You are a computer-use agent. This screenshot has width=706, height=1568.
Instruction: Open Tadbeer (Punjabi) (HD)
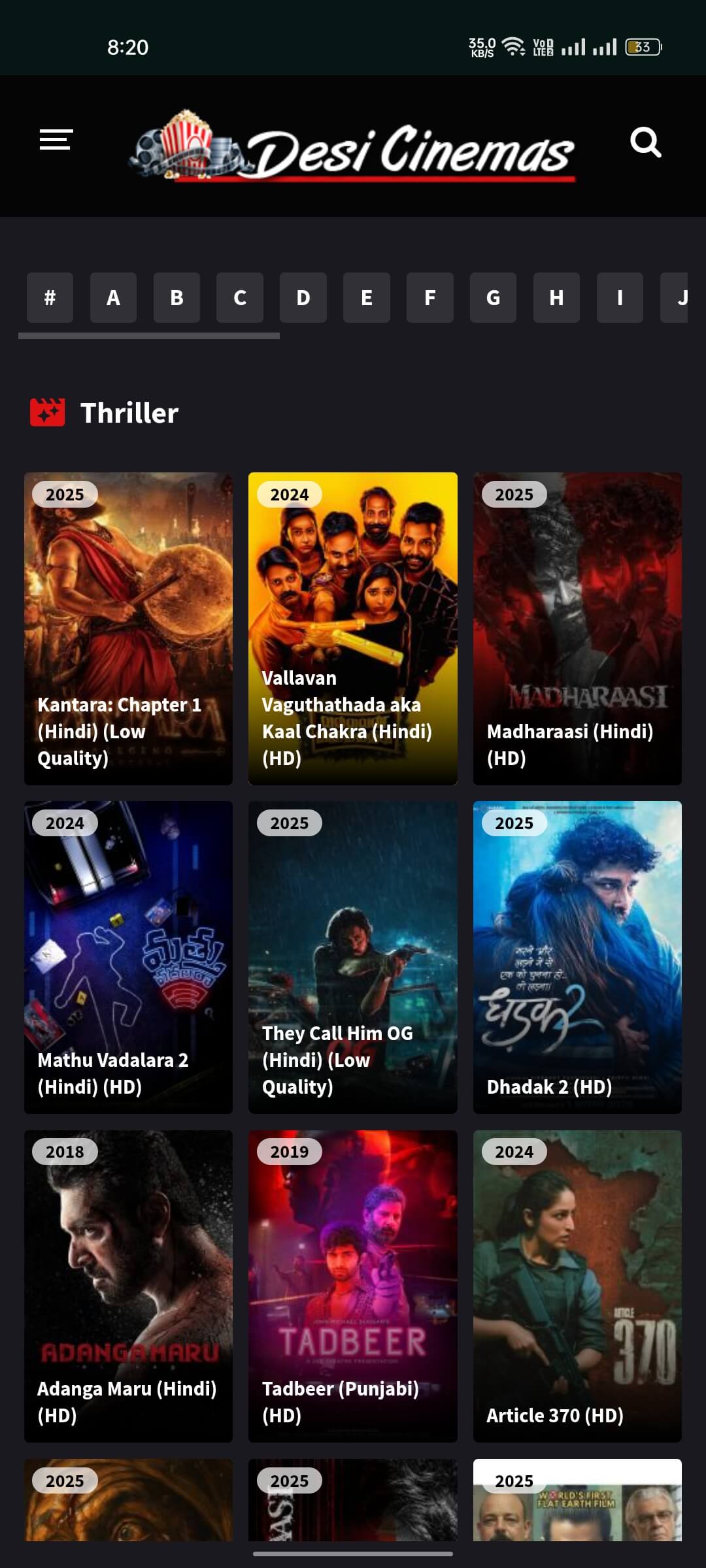352,1286
